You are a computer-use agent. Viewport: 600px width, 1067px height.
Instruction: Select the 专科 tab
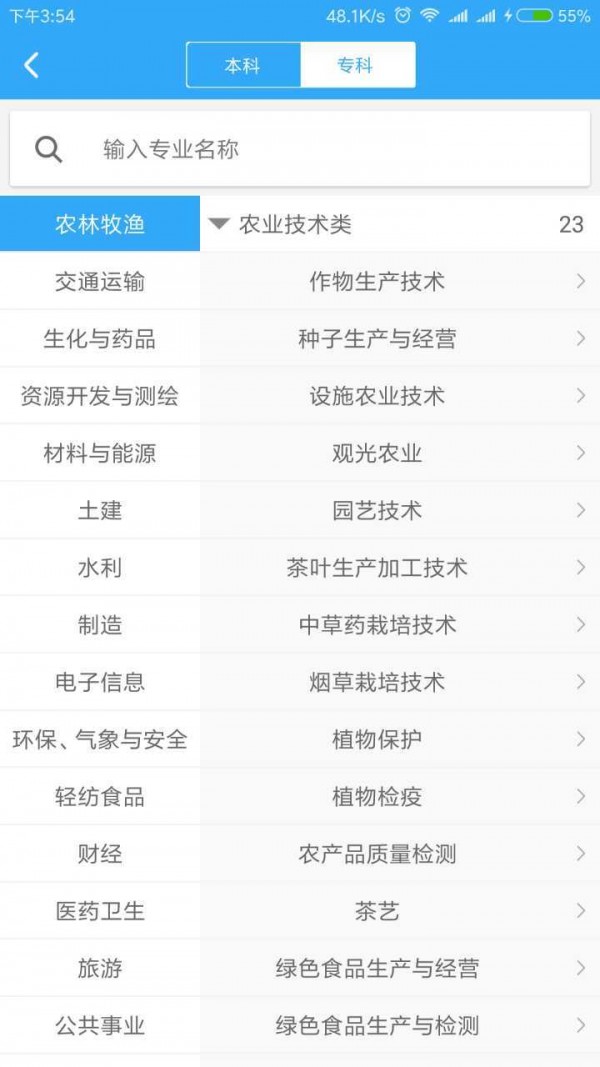356,65
